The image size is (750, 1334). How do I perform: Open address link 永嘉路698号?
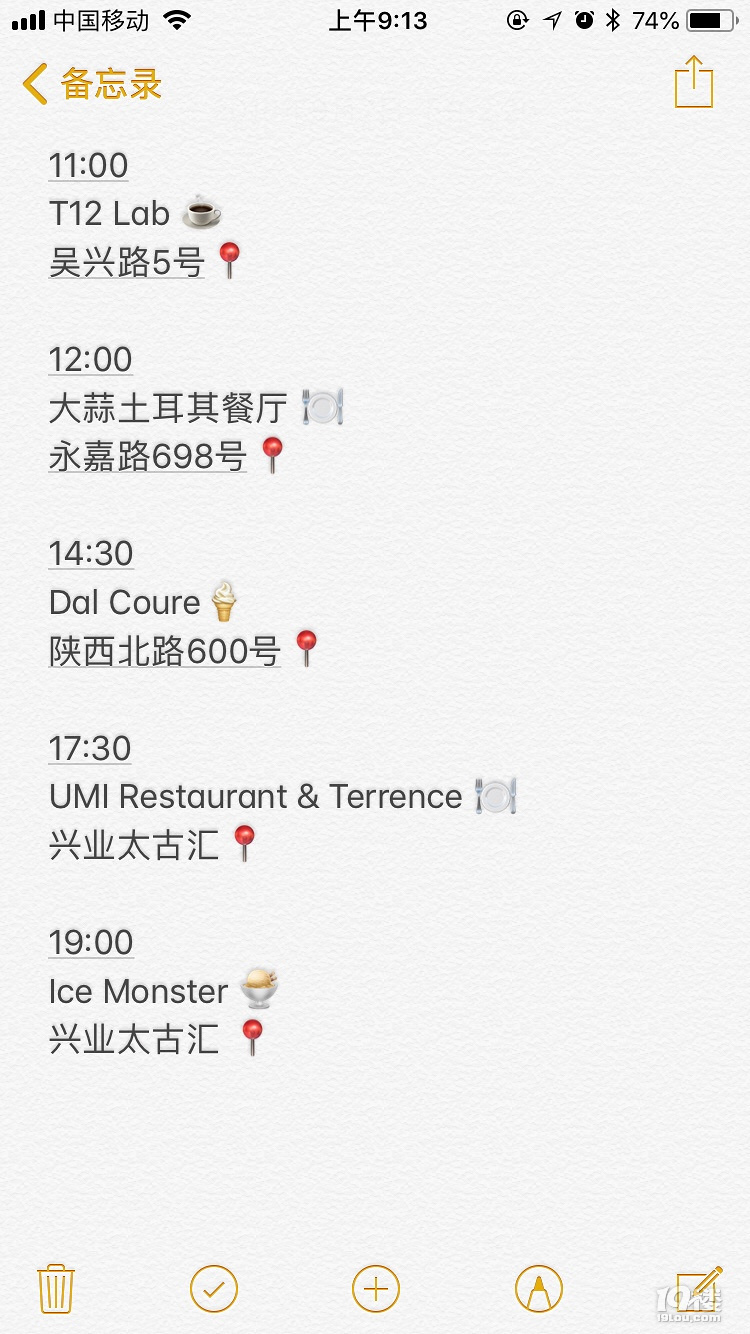pos(148,456)
